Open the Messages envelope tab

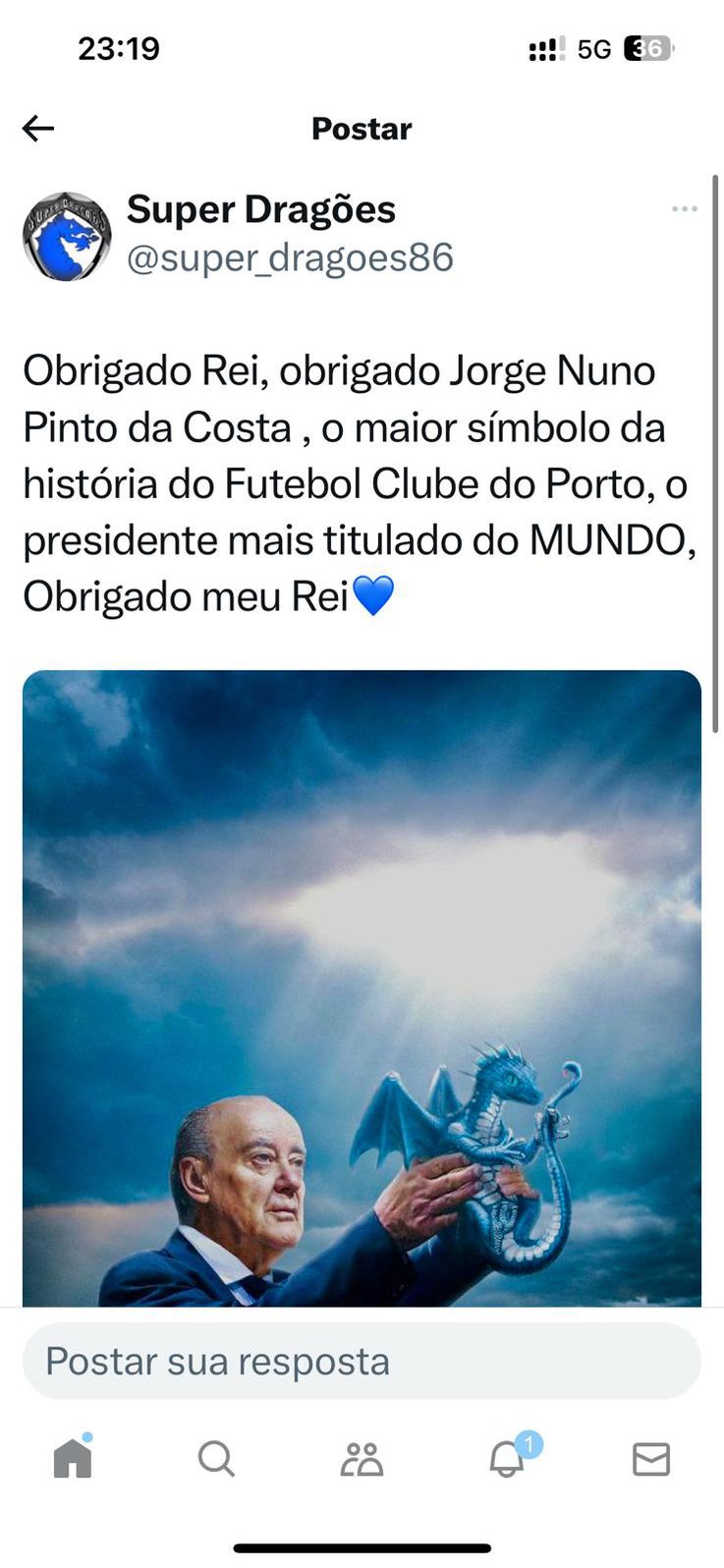point(650,1459)
